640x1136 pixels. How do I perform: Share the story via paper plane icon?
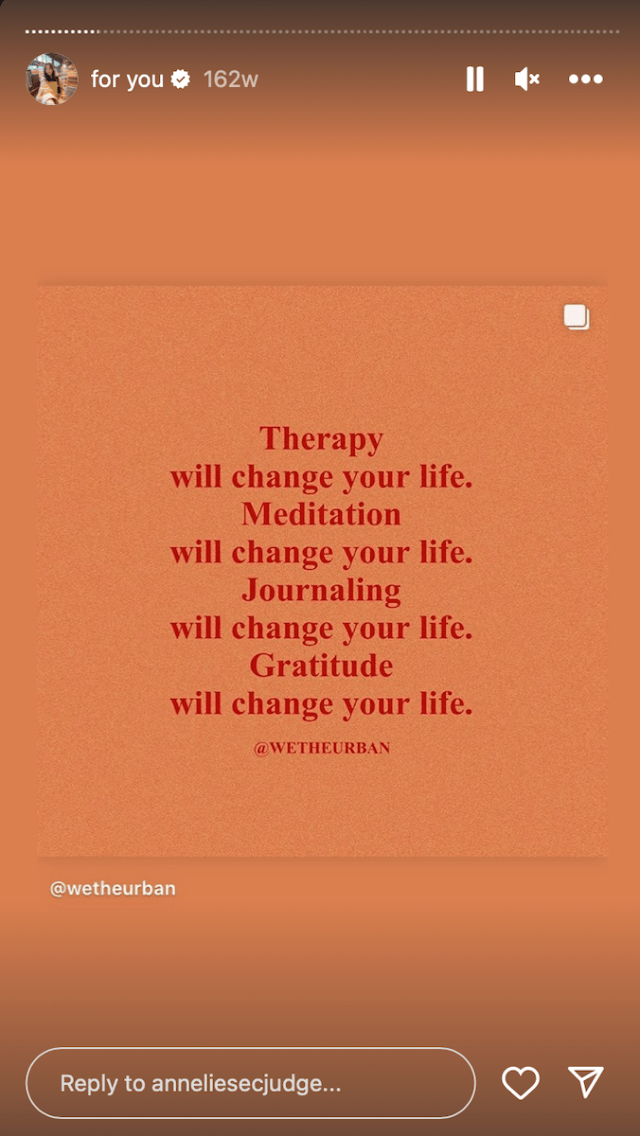[x=586, y=1082]
